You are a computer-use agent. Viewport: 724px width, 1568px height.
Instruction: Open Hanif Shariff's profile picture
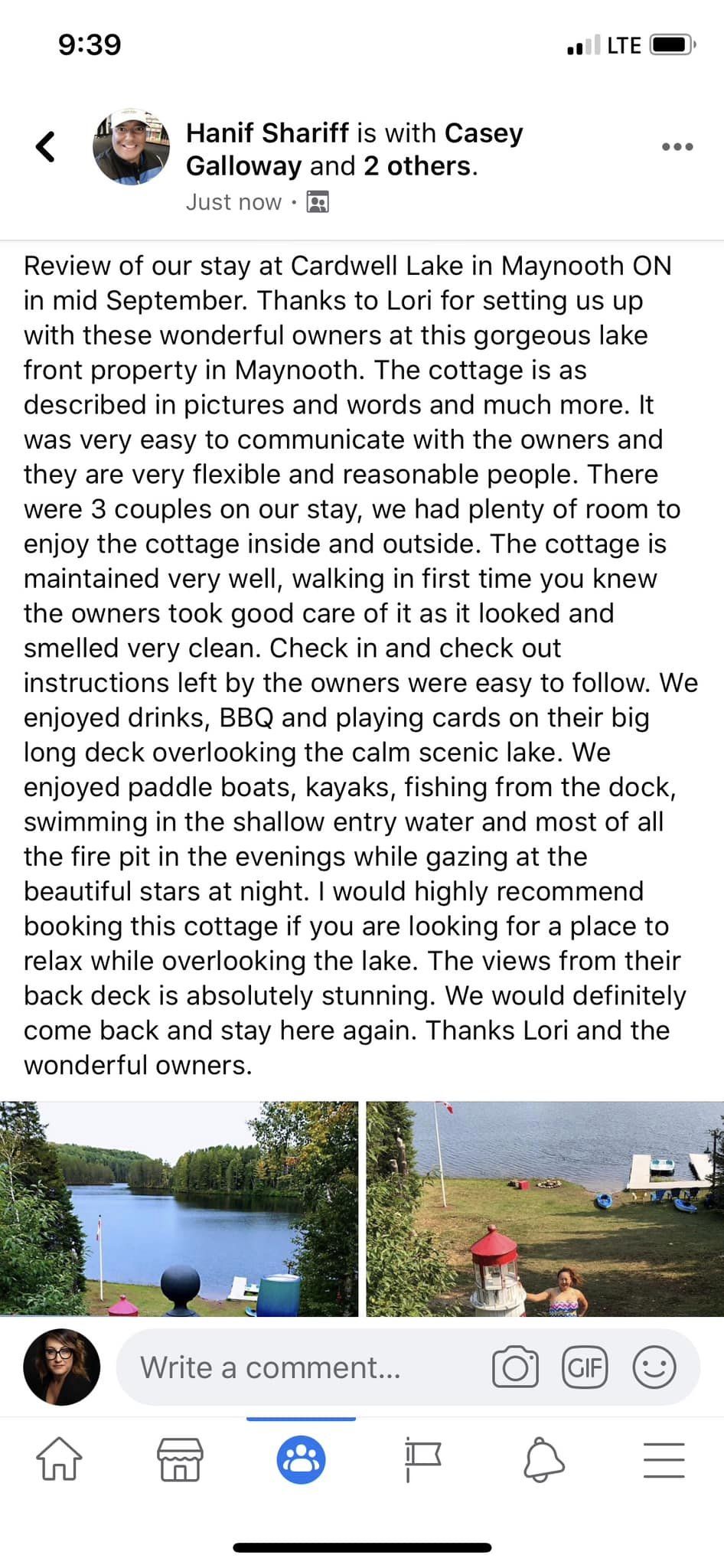132,147
